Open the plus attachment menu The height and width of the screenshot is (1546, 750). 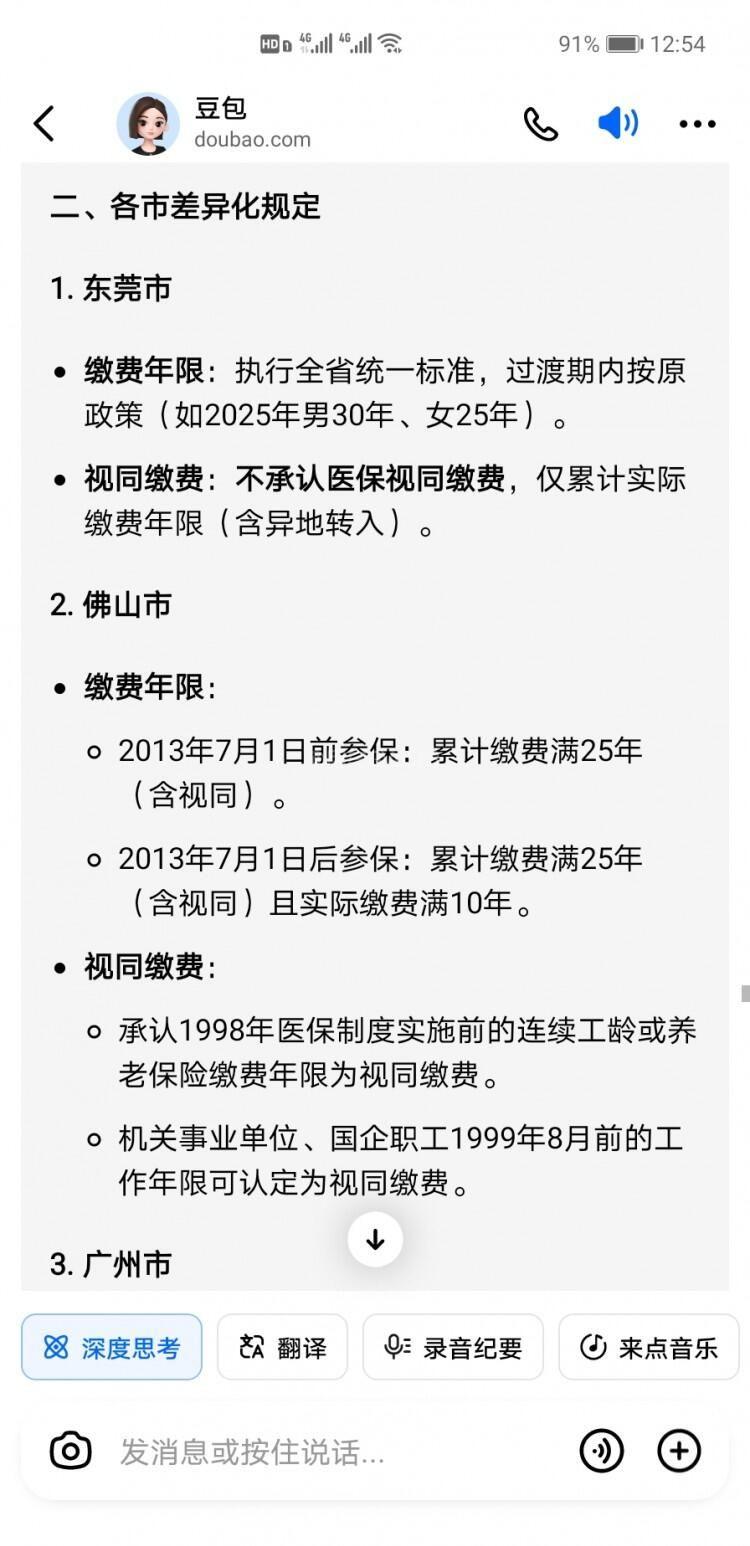click(679, 1451)
